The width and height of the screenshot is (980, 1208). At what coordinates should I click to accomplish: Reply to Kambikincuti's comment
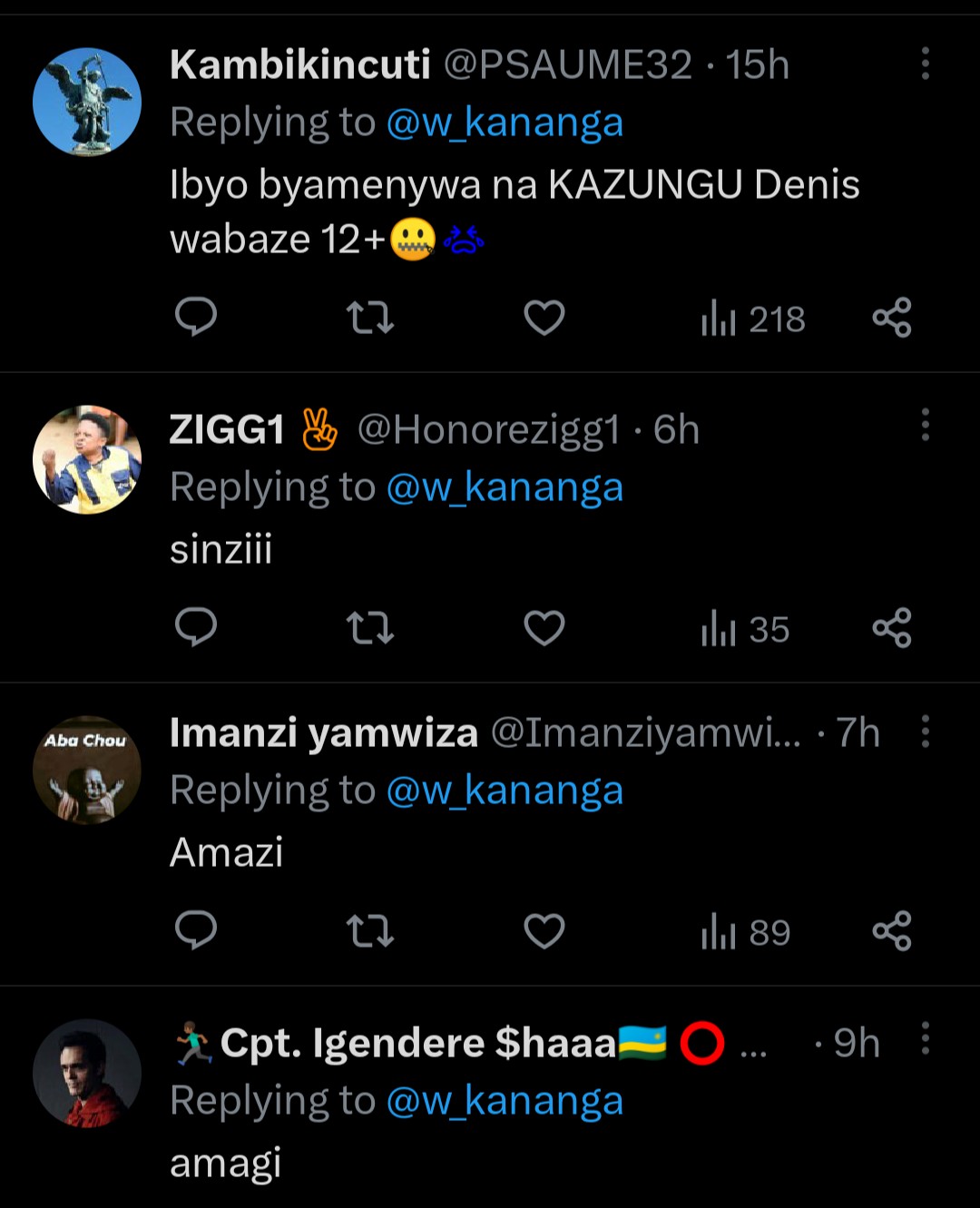(195, 318)
